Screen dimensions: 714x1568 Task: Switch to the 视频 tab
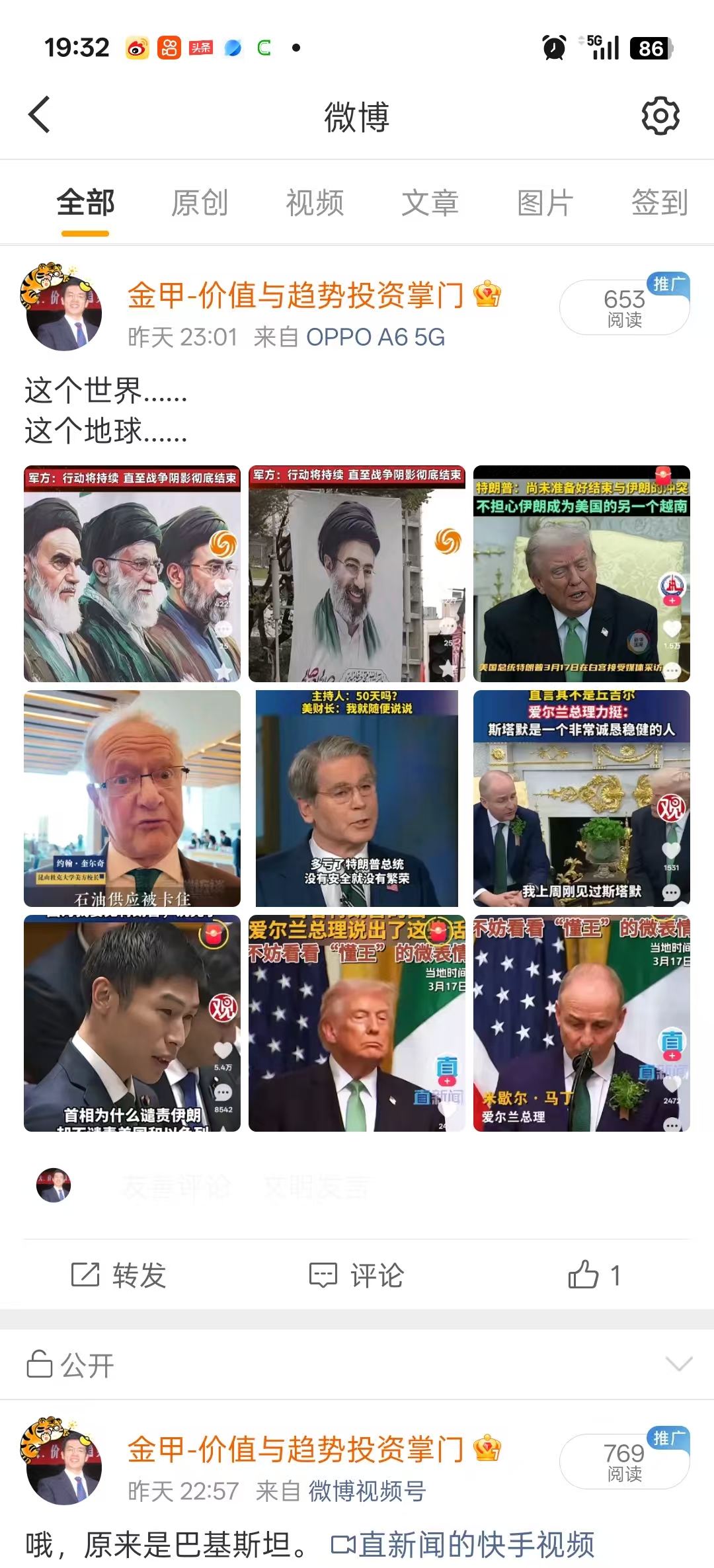pos(315,202)
